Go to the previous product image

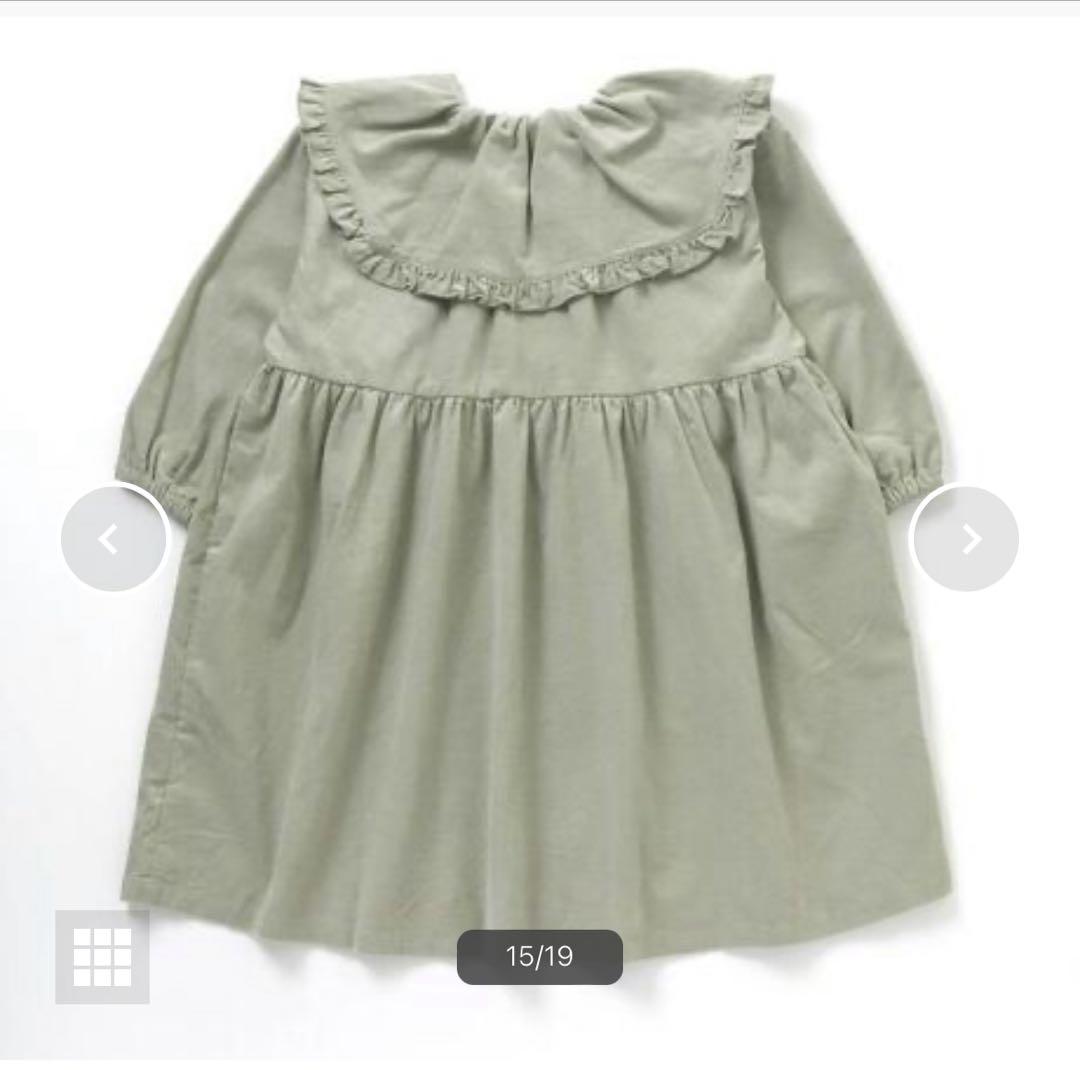tap(113, 539)
